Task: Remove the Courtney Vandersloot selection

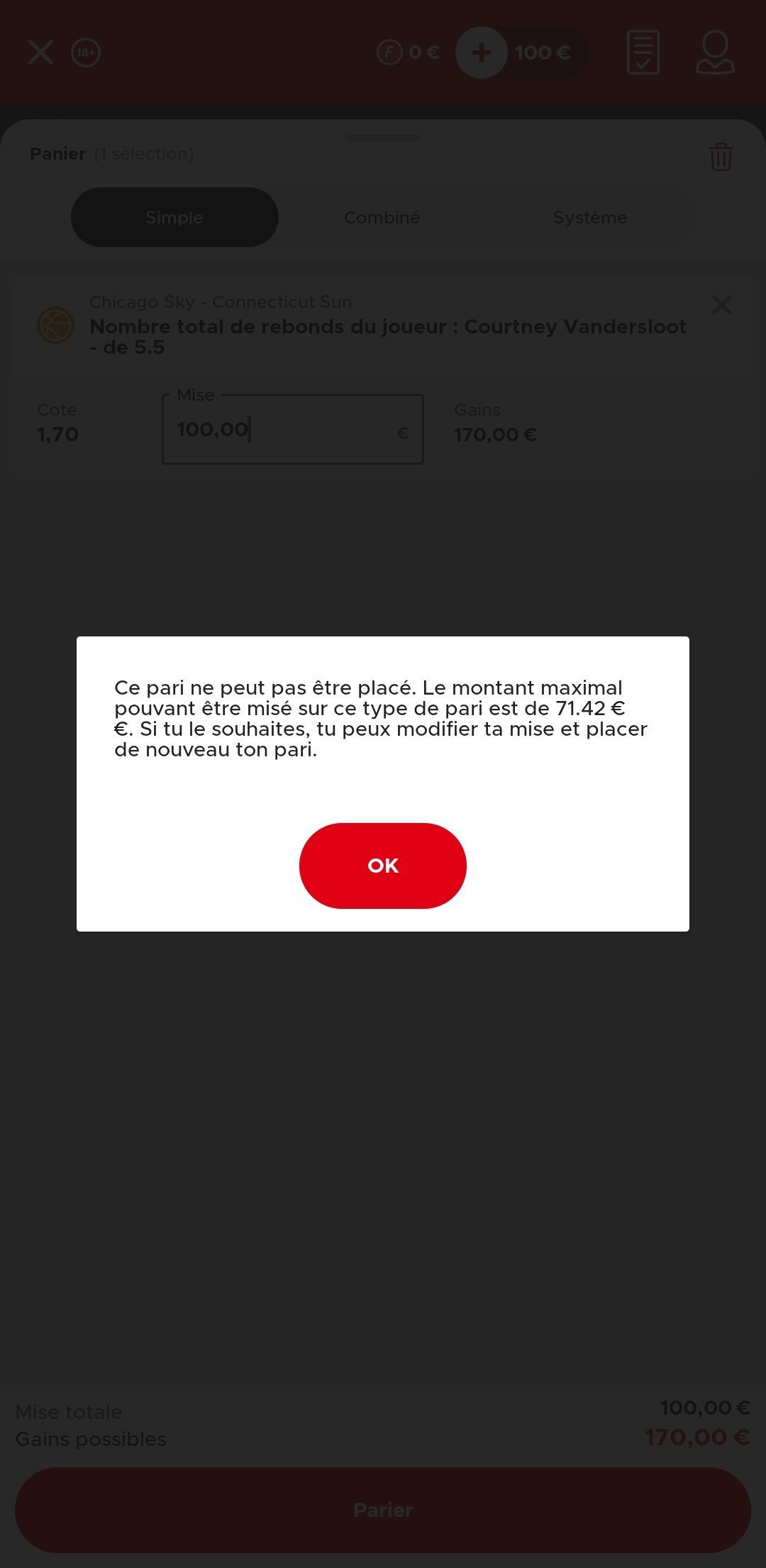Action: click(x=721, y=305)
